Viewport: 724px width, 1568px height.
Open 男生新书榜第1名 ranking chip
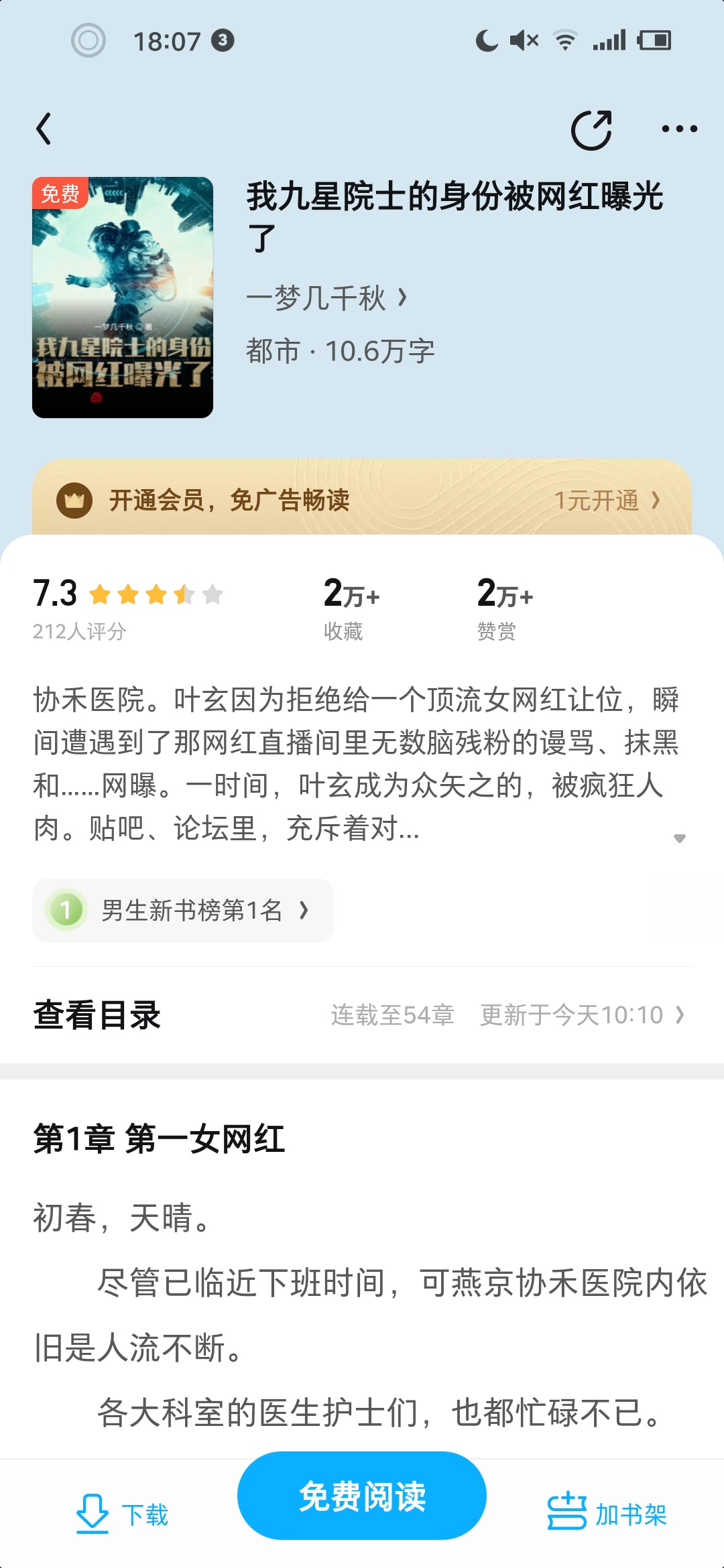pyautogui.click(x=182, y=910)
